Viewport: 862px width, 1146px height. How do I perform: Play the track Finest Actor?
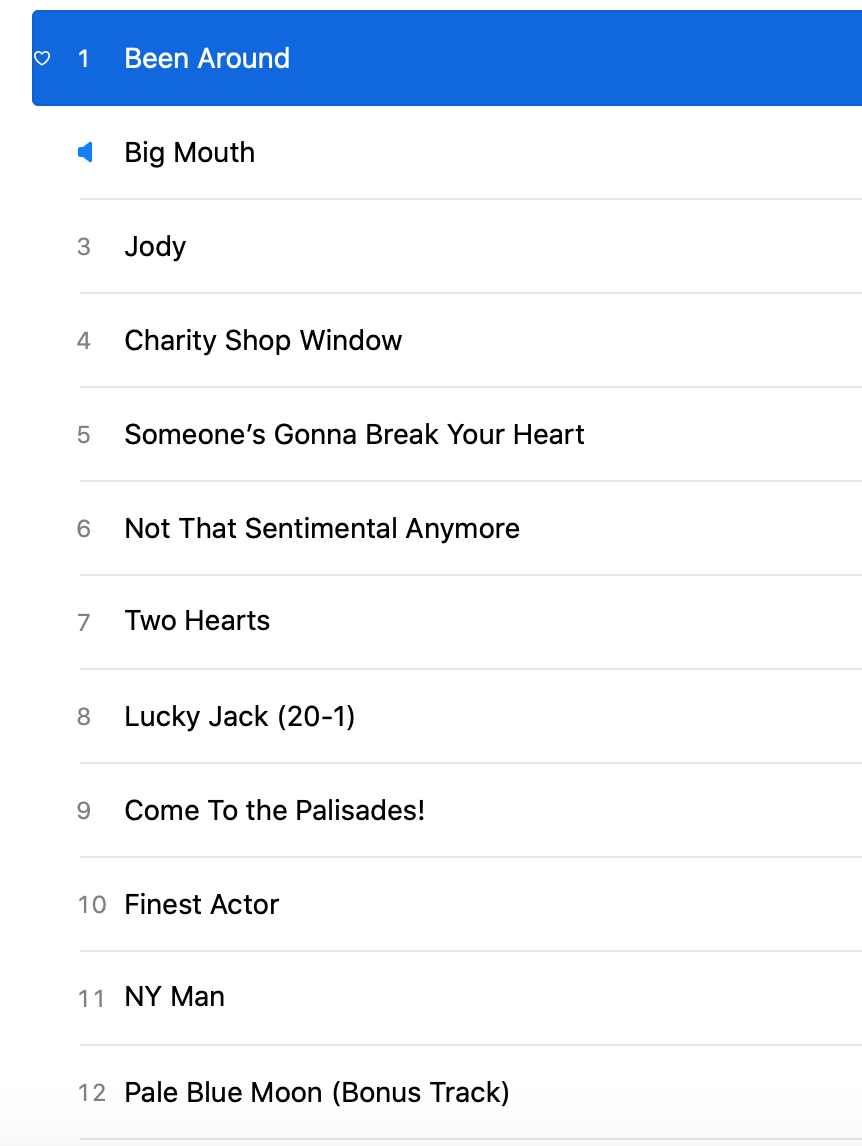[x=201, y=905]
